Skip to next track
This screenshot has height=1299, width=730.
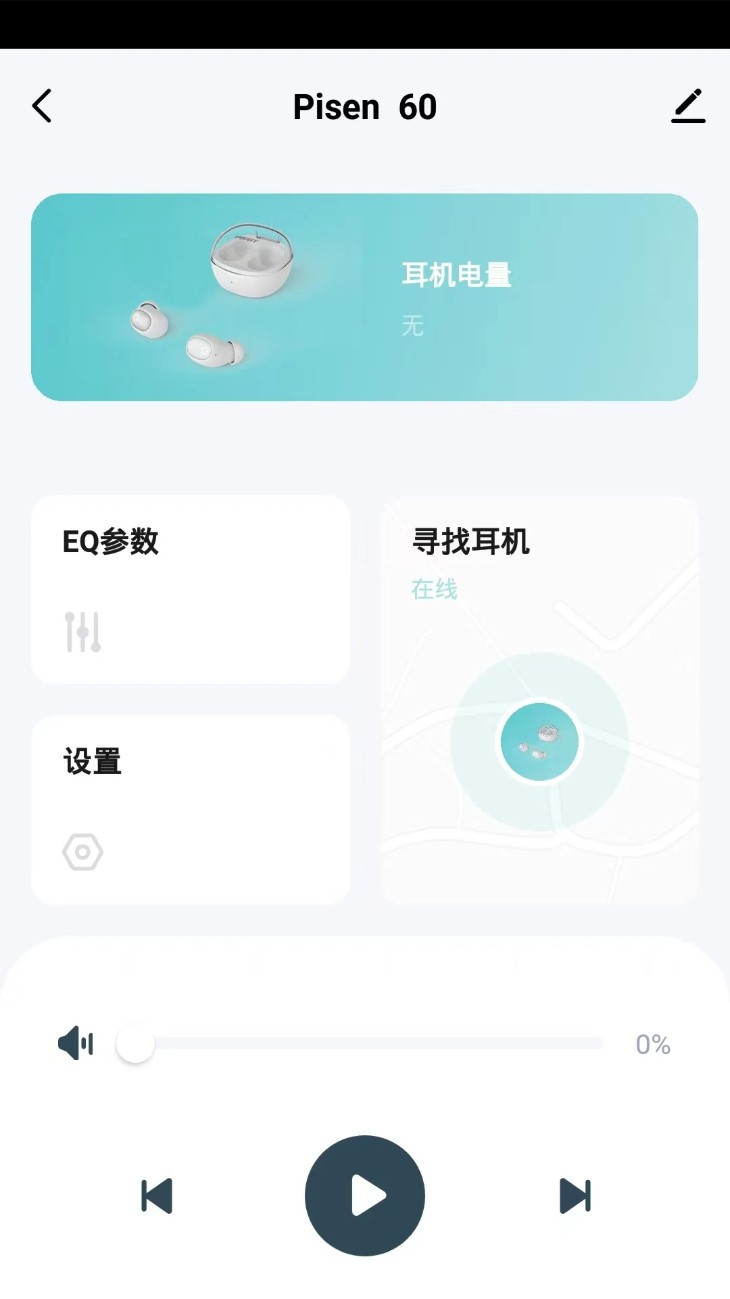tap(575, 1193)
